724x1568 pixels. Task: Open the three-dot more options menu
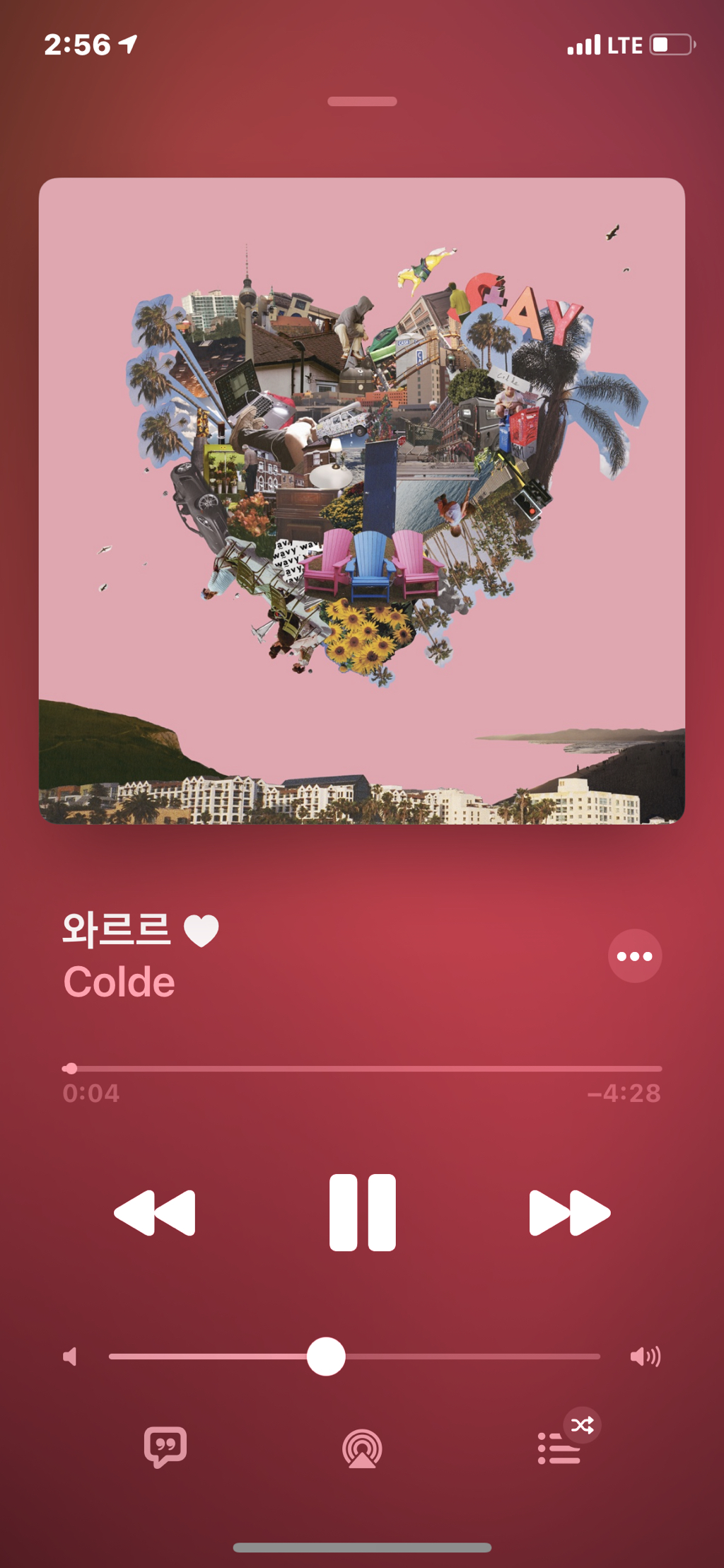pyautogui.click(x=634, y=956)
